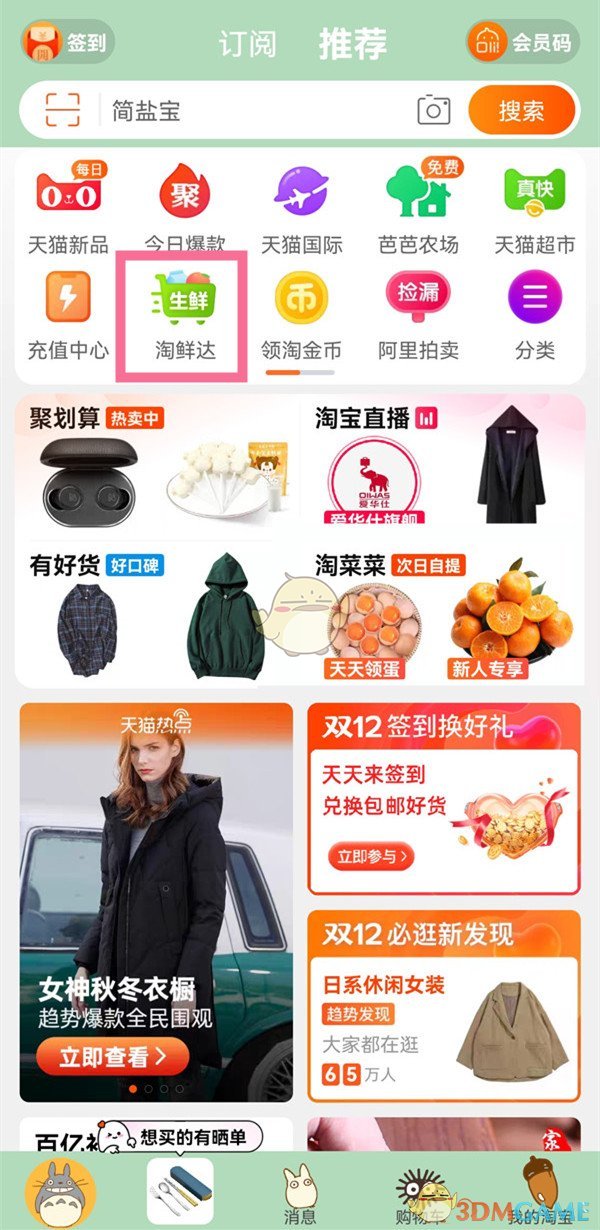Tap the orange 搜索 button

[521, 110]
